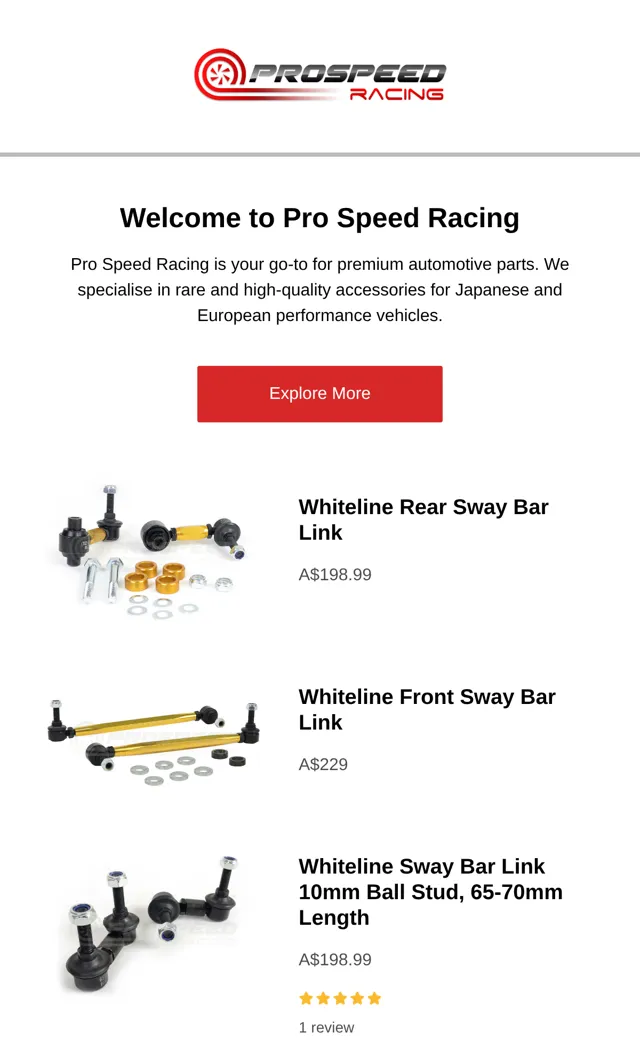
Task: View the Rear Sway Bar Link product image
Action: [150, 552]
